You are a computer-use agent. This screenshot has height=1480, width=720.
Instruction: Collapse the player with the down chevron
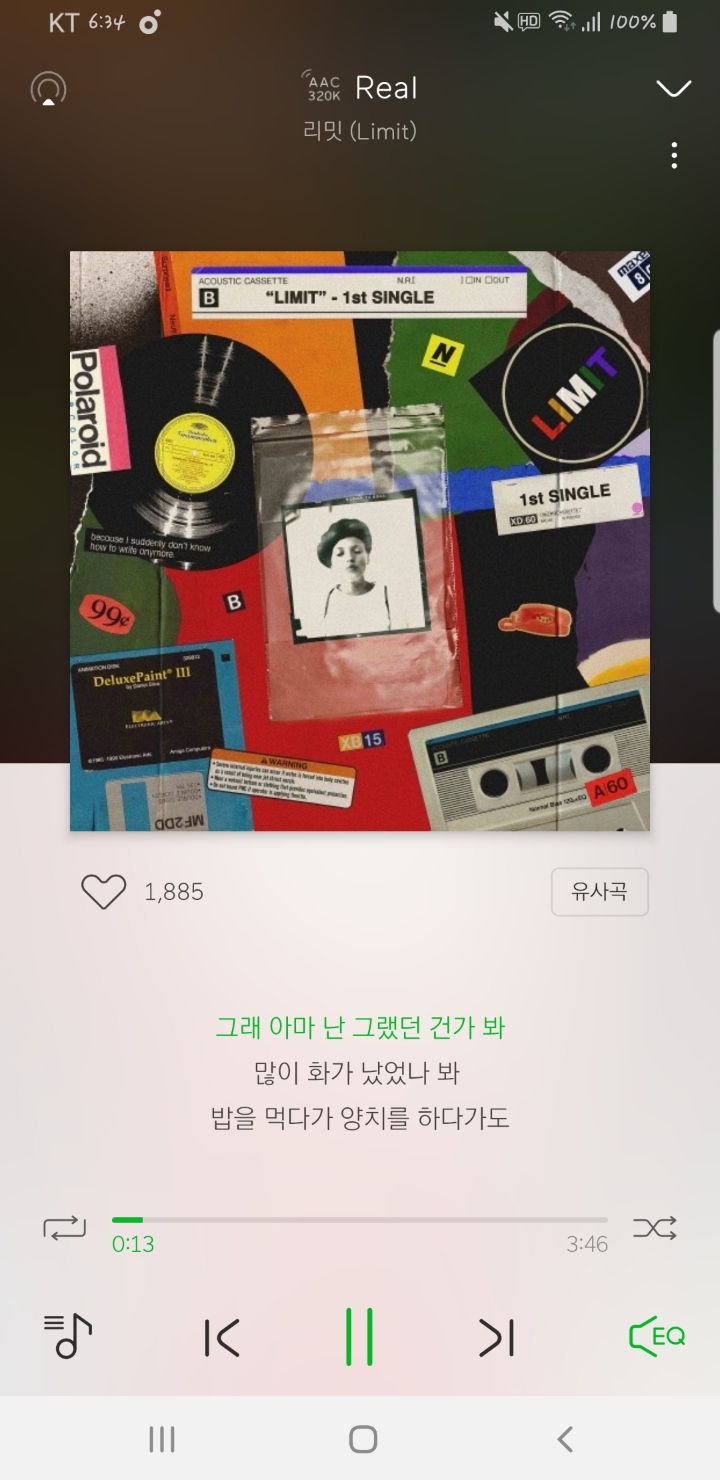coord(671,88)
